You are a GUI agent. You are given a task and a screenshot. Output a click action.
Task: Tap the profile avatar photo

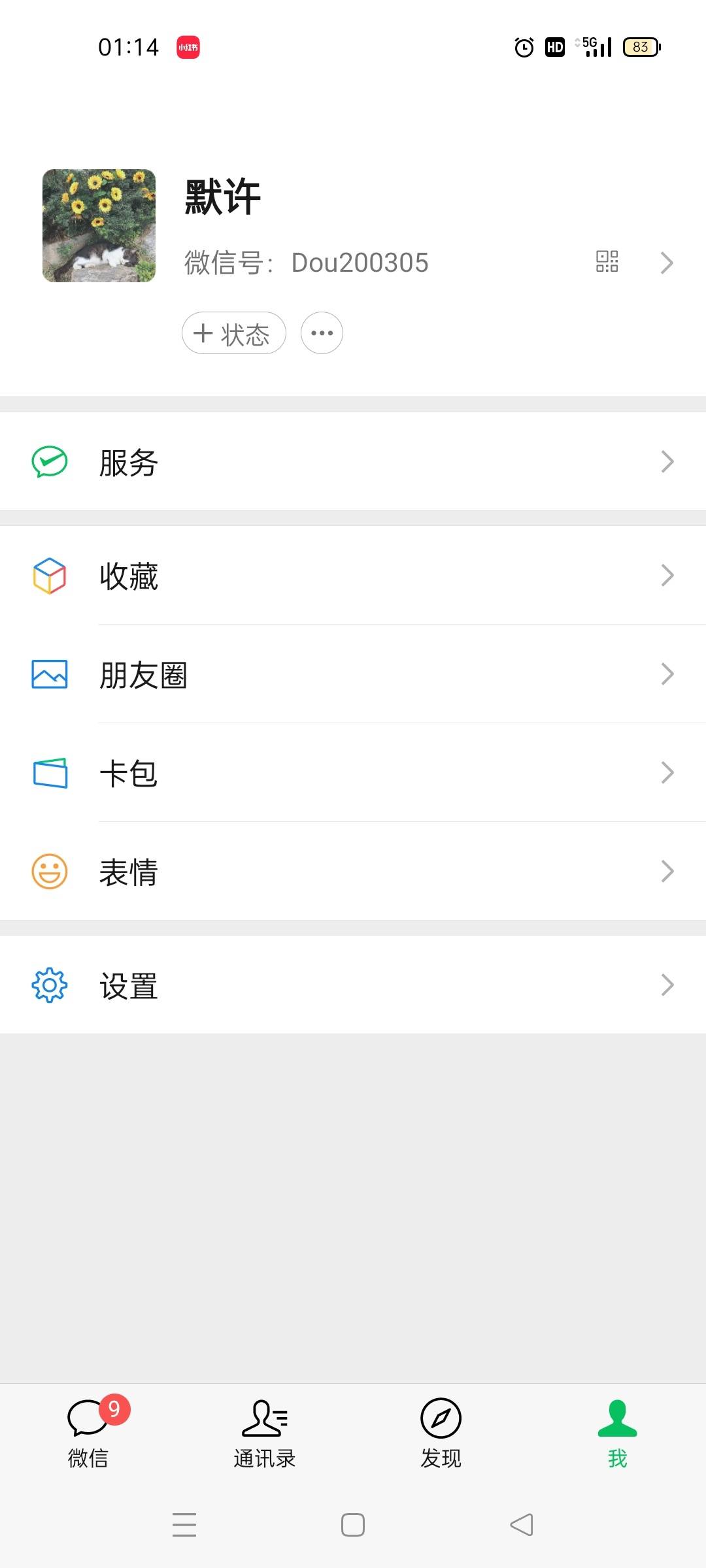(99, 226)
